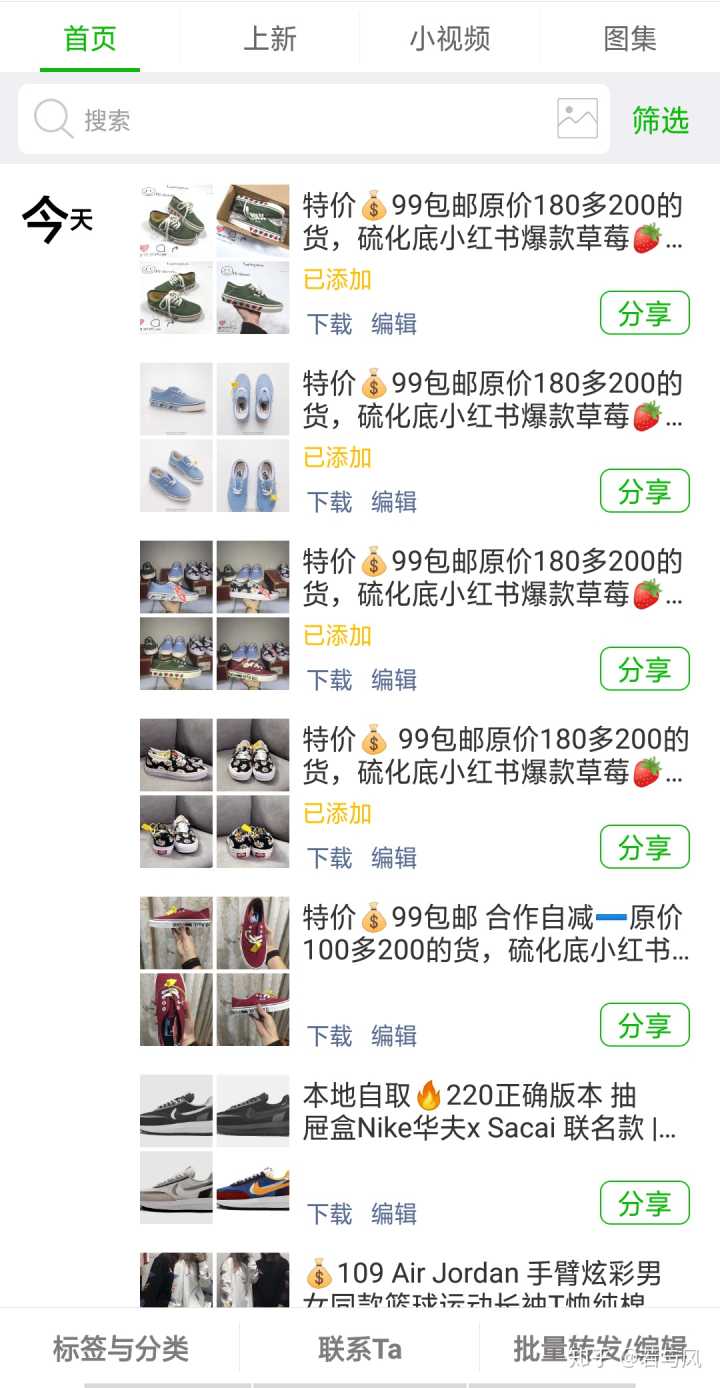Image resolution: width=720 pixels, height=1388 pixels.
Task: Open the 小视频 tab
Action: click(x=450, y=39)
